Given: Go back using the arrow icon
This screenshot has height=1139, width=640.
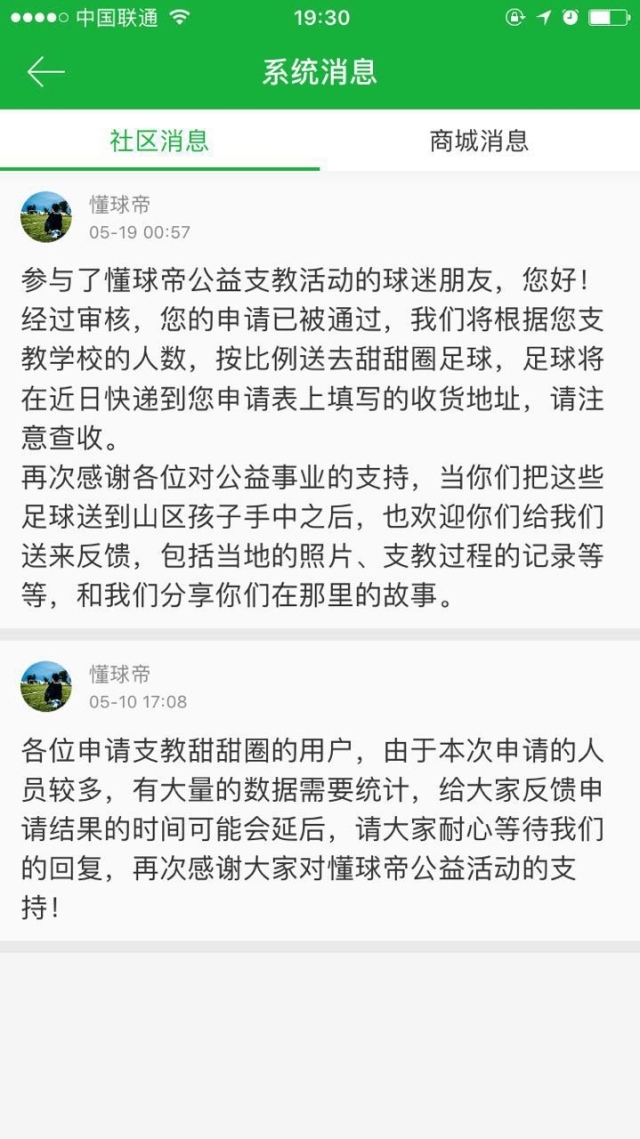Looking at the screenshot, I should tap(45, 72).
